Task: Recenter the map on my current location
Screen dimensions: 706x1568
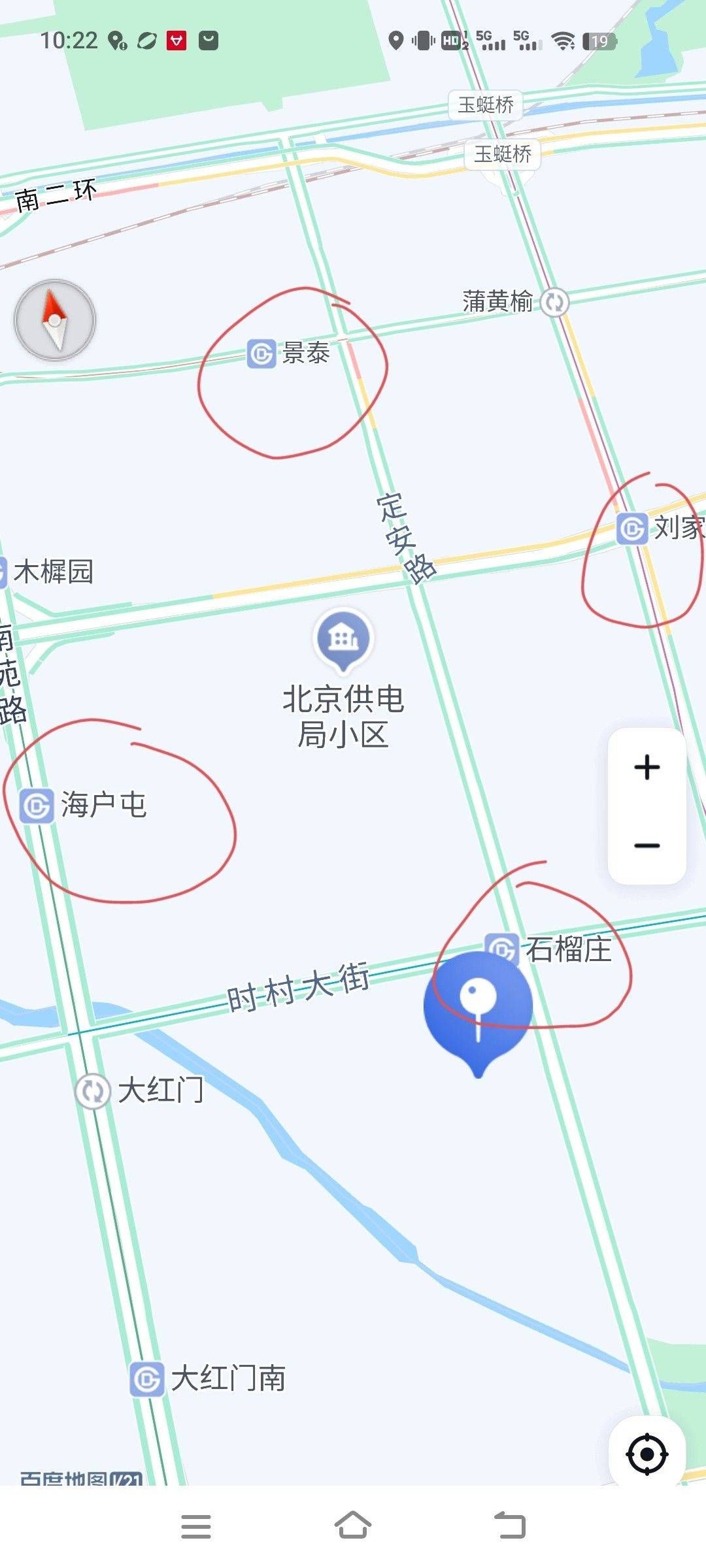Action: [647, 1454]
